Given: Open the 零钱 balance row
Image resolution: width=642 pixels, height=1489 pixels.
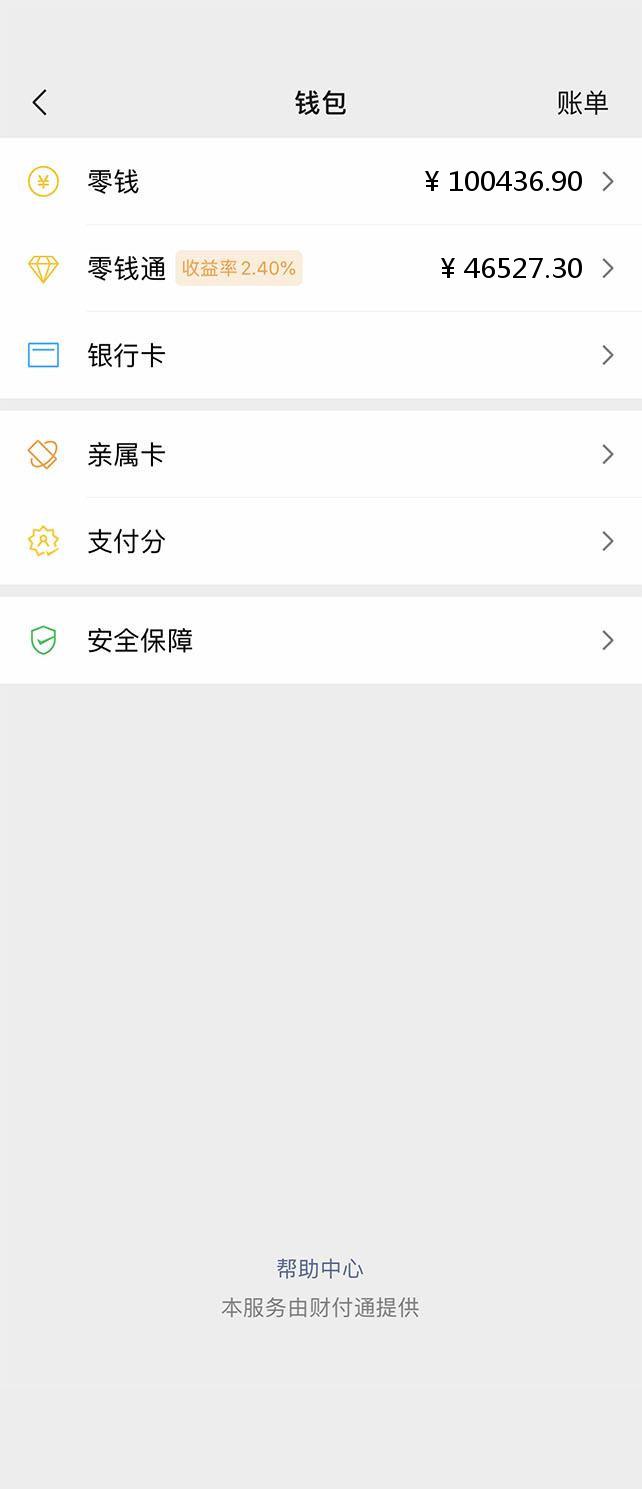Looking at the screenshot, I should (320, 182).
